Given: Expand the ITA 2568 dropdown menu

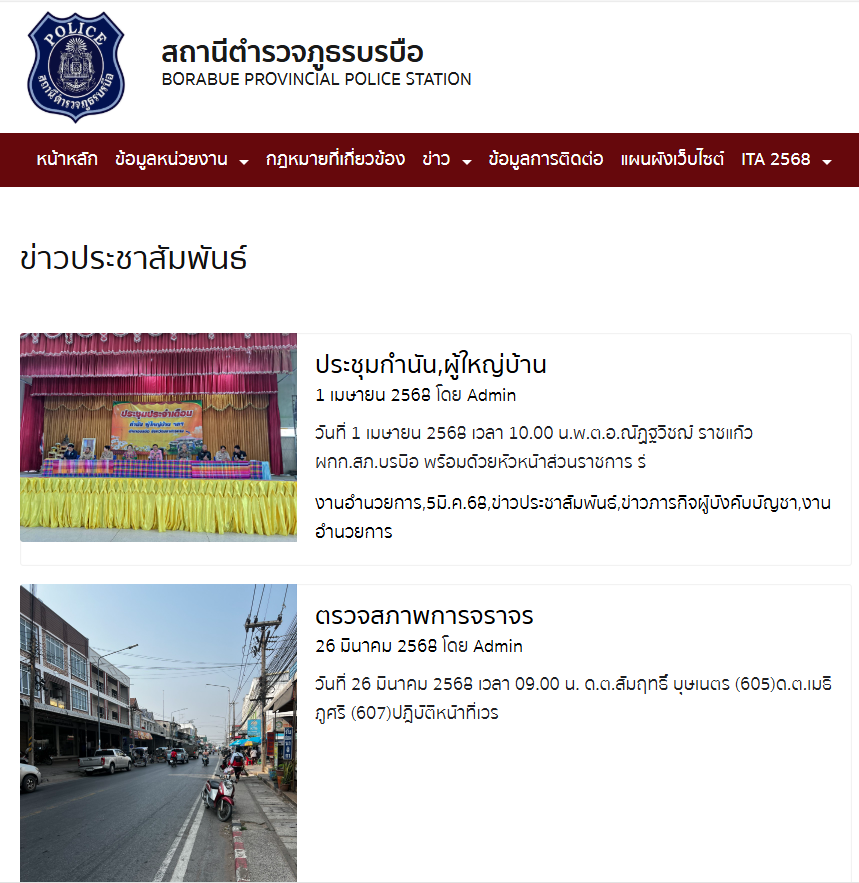Looking at the screenshot, I should coord(786,159).
